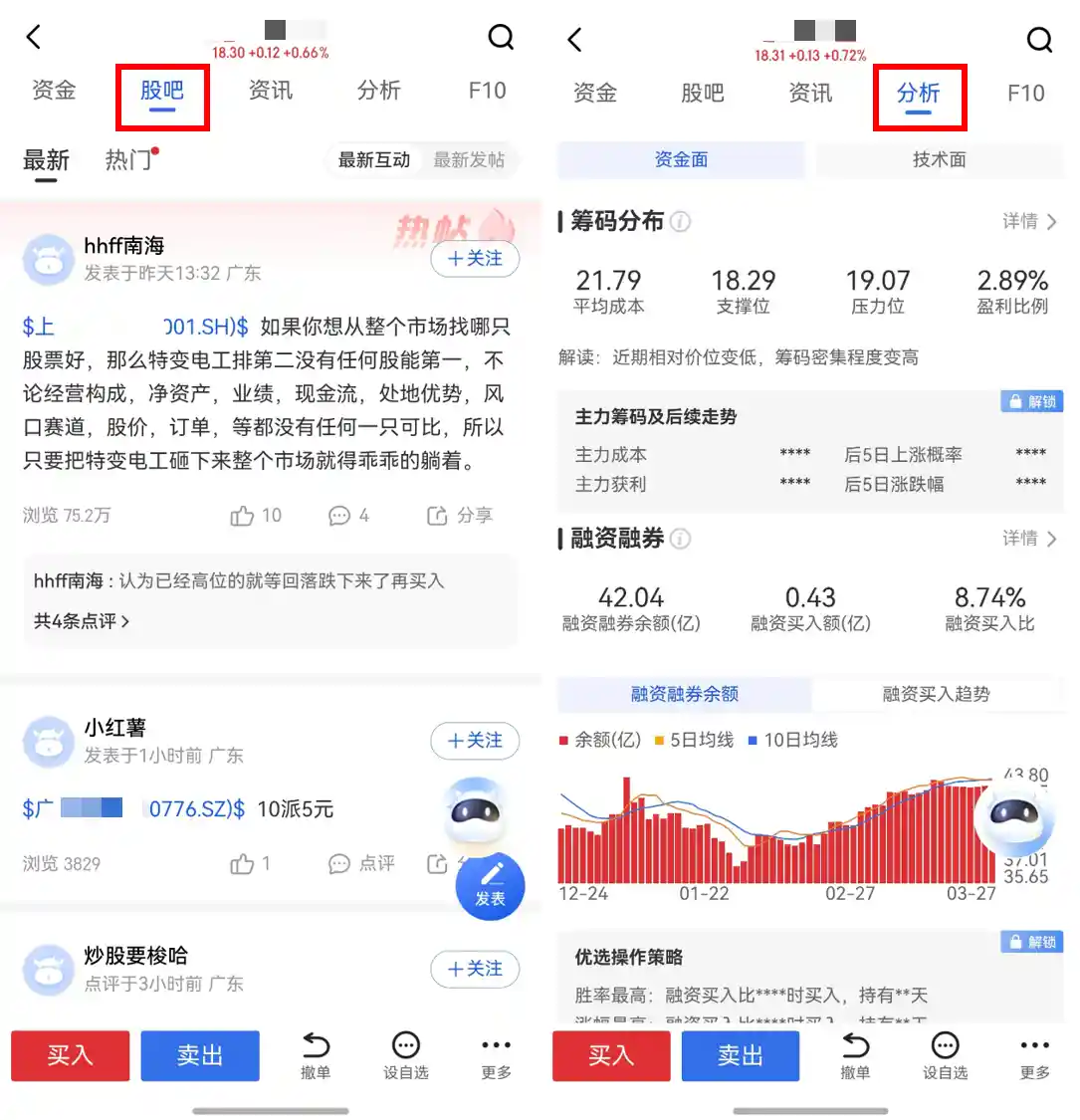Tap the 买入 buy button
The image size is (1080, 1120).
click(x=70, y=1055)
